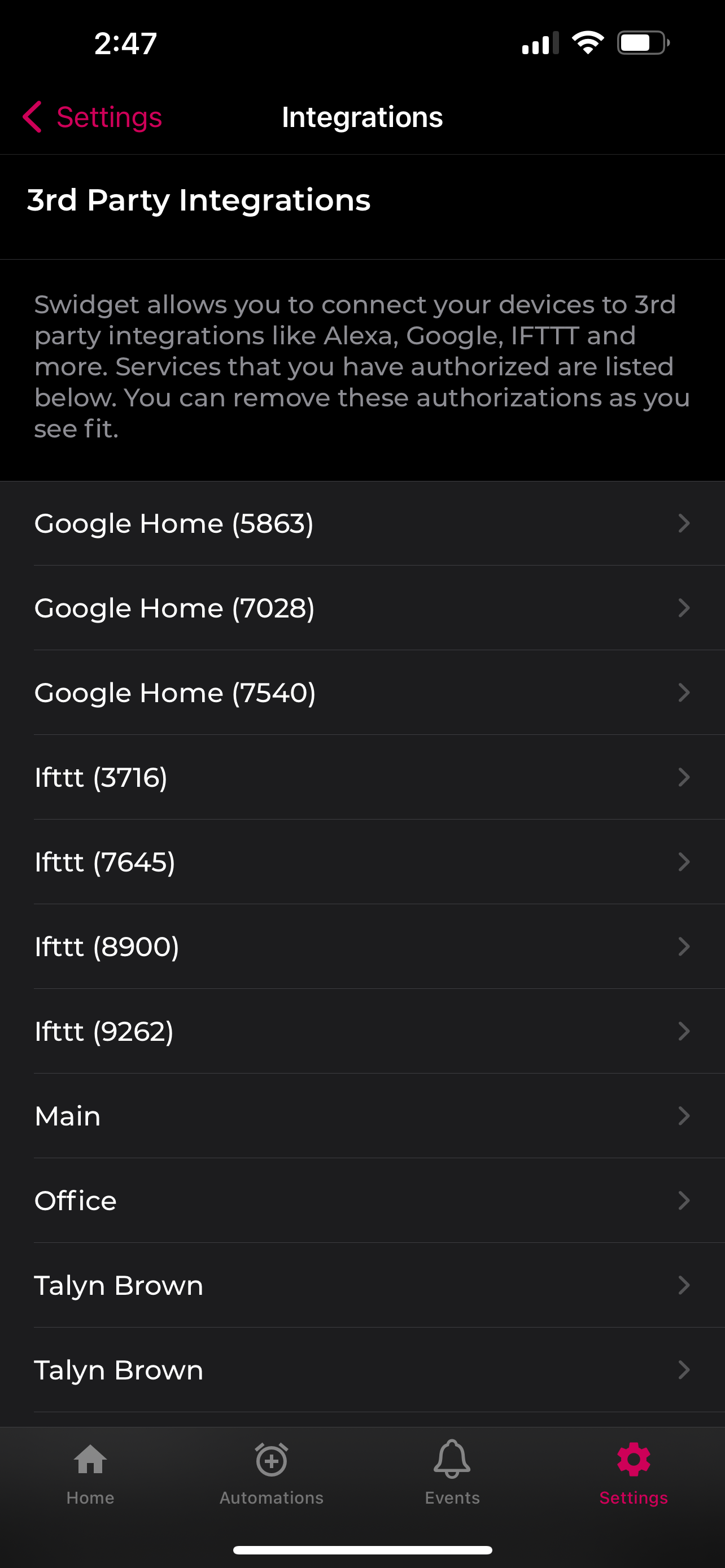Viewport: 725px width, 1568px height.
Task: Expand the Main entry chevron
Action: pyautogui.click(x=684, y=1116)
